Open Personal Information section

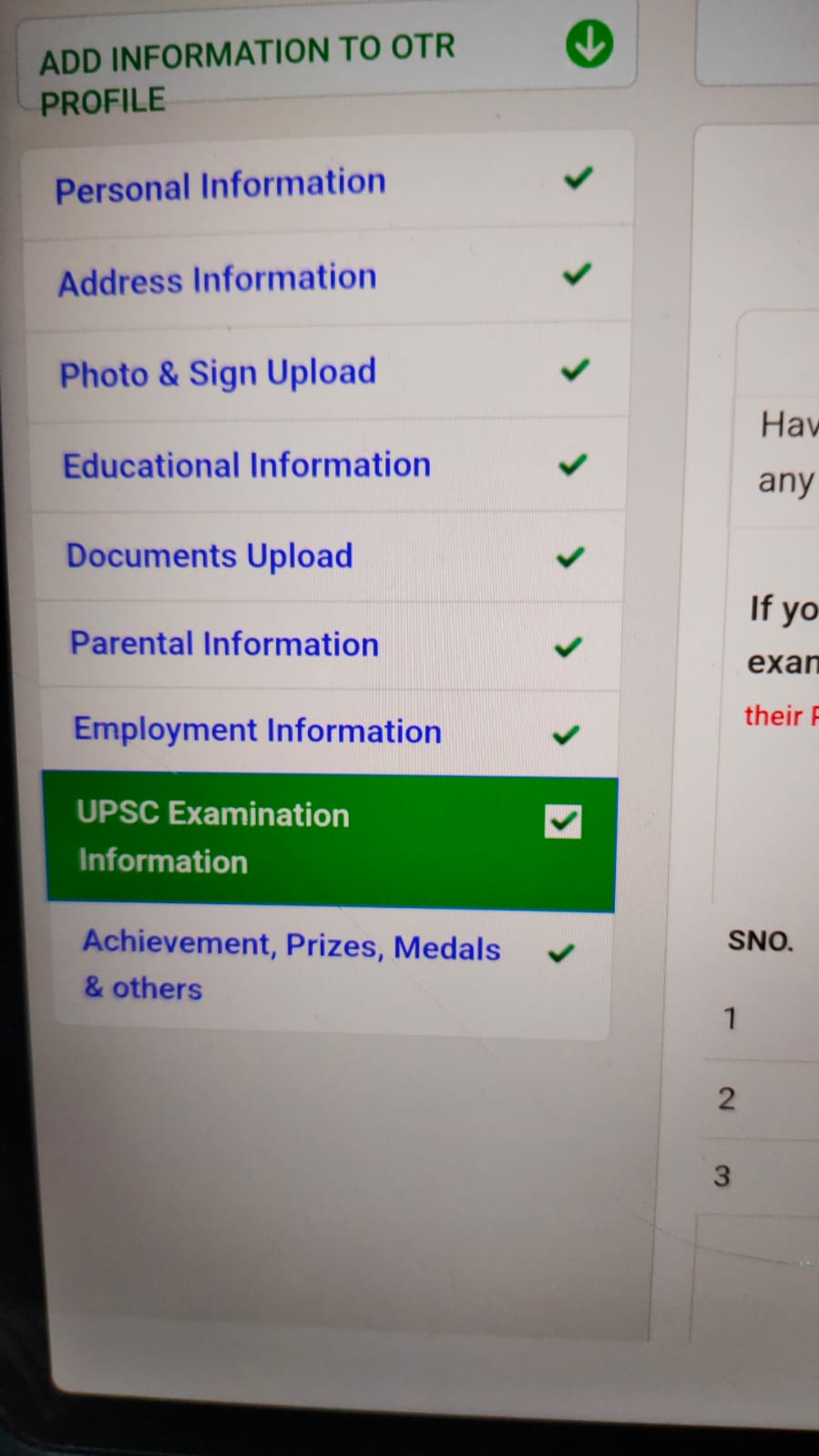pos(220,186)
